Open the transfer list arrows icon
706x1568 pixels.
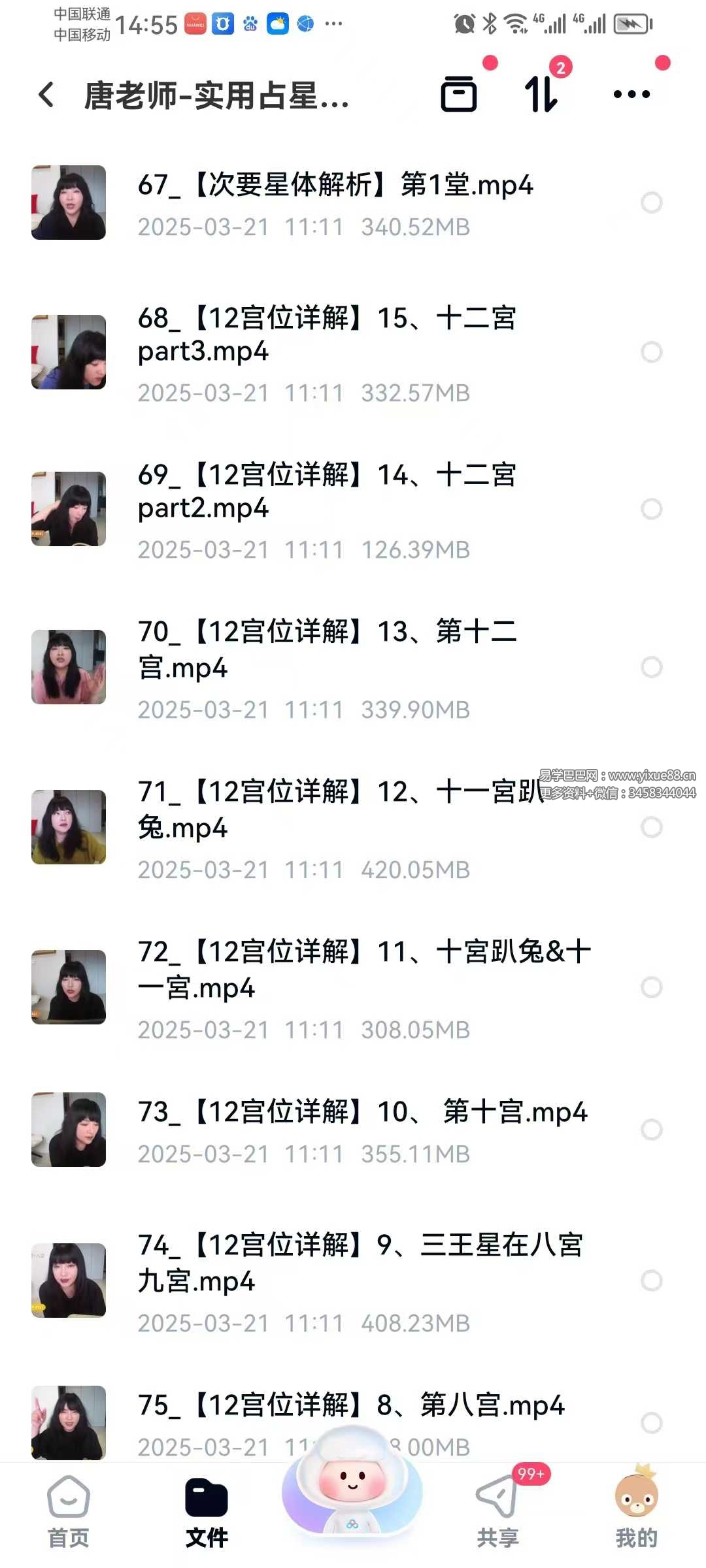pos(542,95)
